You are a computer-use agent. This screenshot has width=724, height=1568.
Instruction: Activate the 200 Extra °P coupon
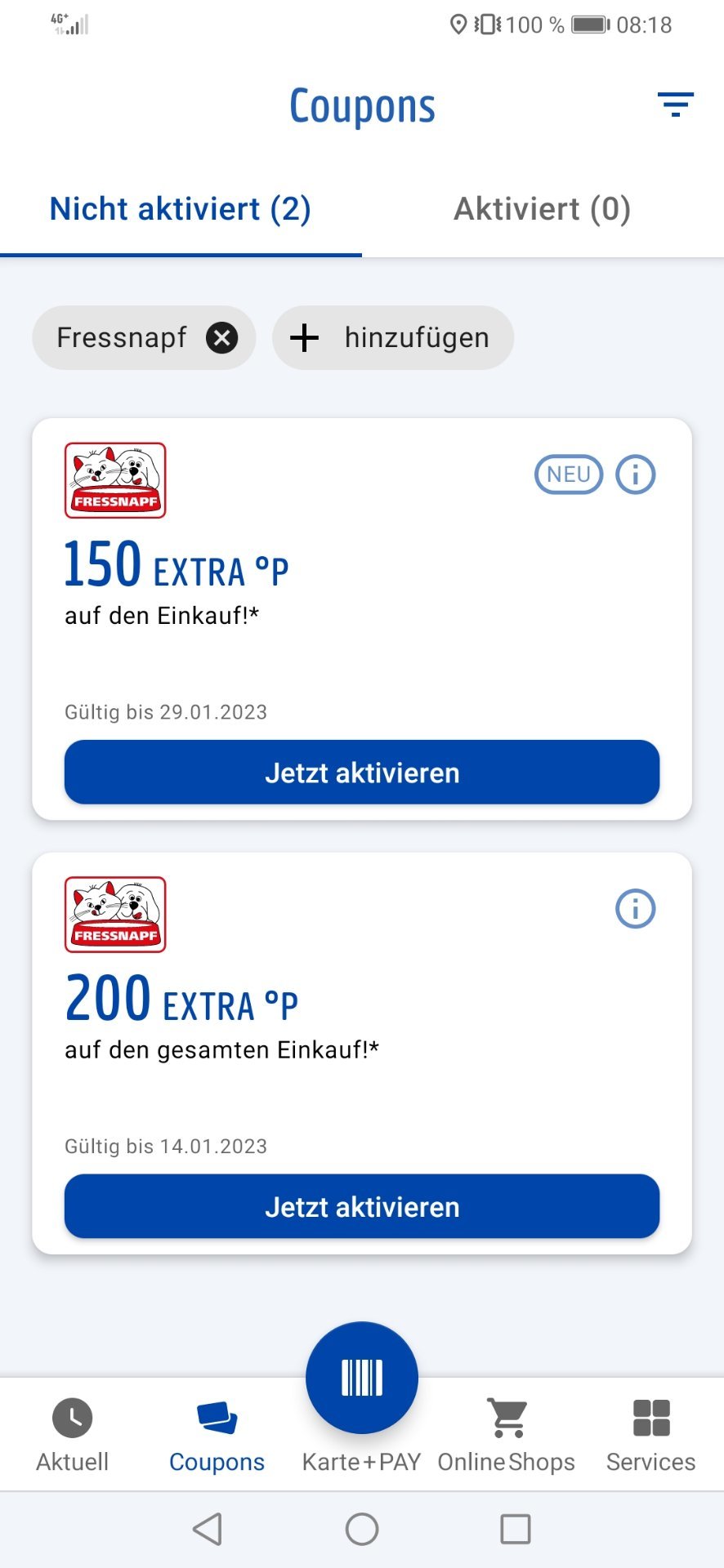(362, 1207)
